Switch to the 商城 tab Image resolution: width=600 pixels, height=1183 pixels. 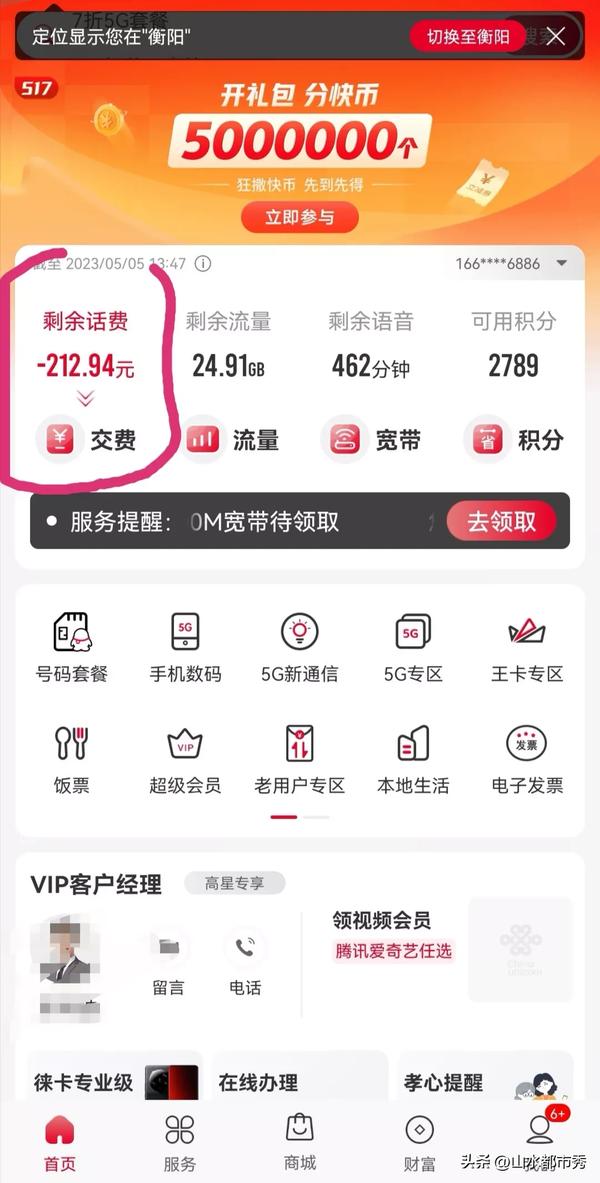click(x=300, y=1142)
